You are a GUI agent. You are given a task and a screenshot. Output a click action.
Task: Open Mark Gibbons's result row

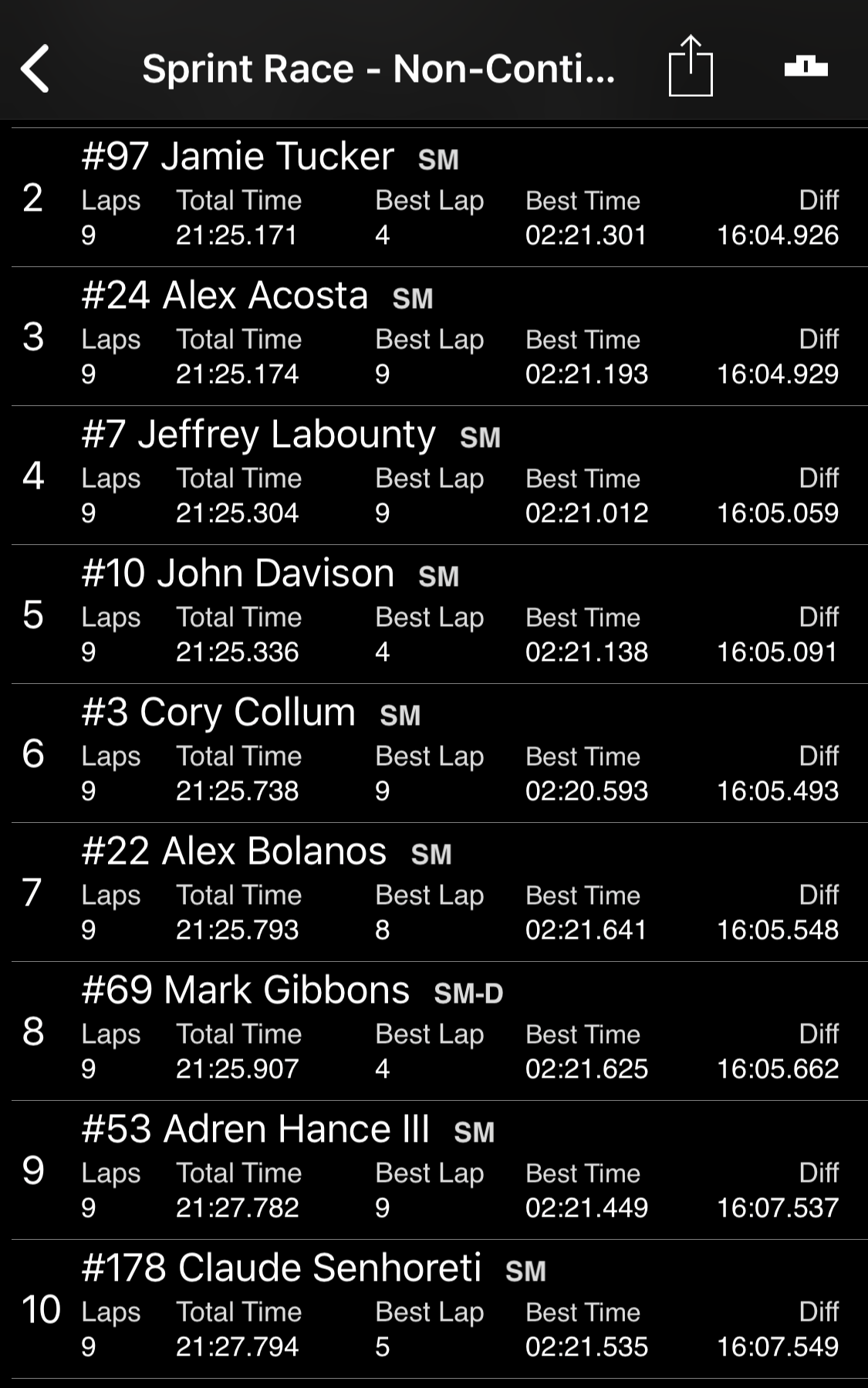(434, 1031)
